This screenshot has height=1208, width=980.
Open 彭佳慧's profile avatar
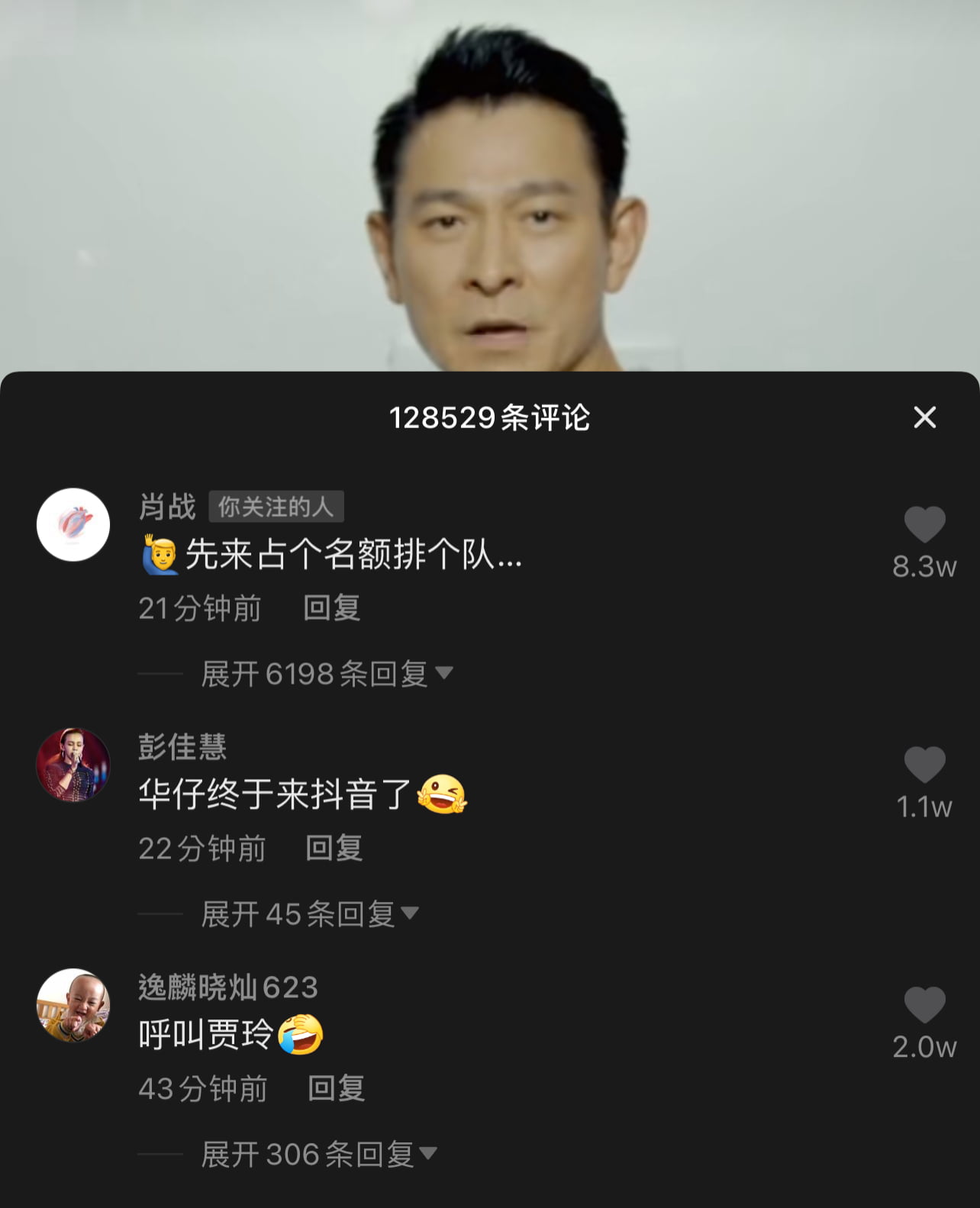[73, 765]
